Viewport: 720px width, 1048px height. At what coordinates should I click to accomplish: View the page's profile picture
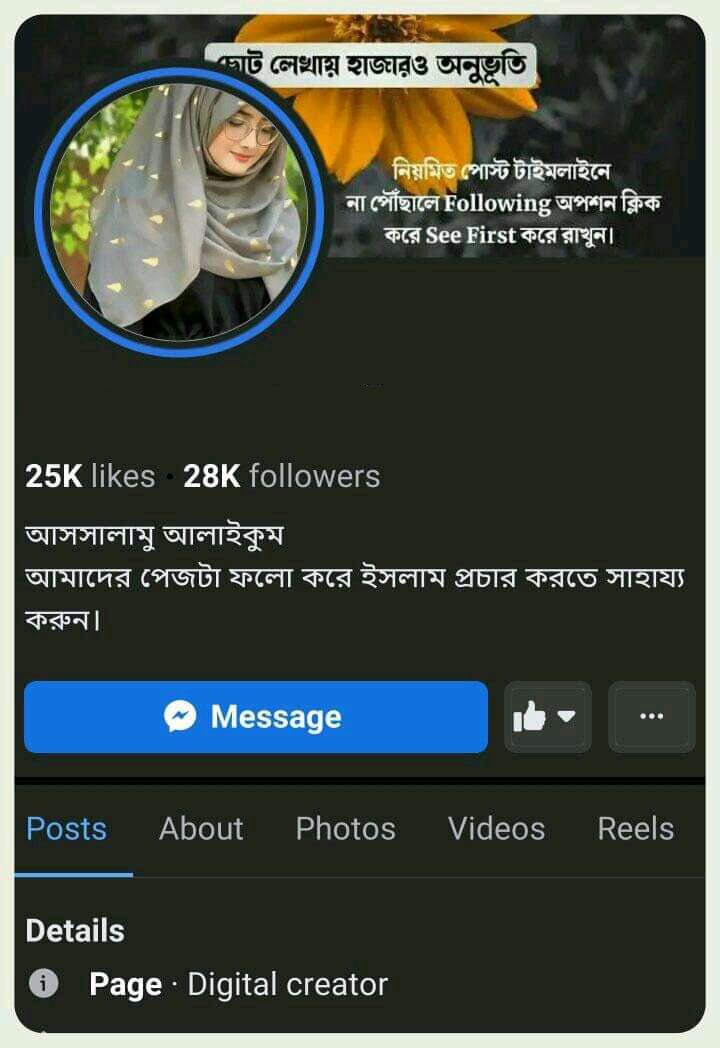point(181,212)
